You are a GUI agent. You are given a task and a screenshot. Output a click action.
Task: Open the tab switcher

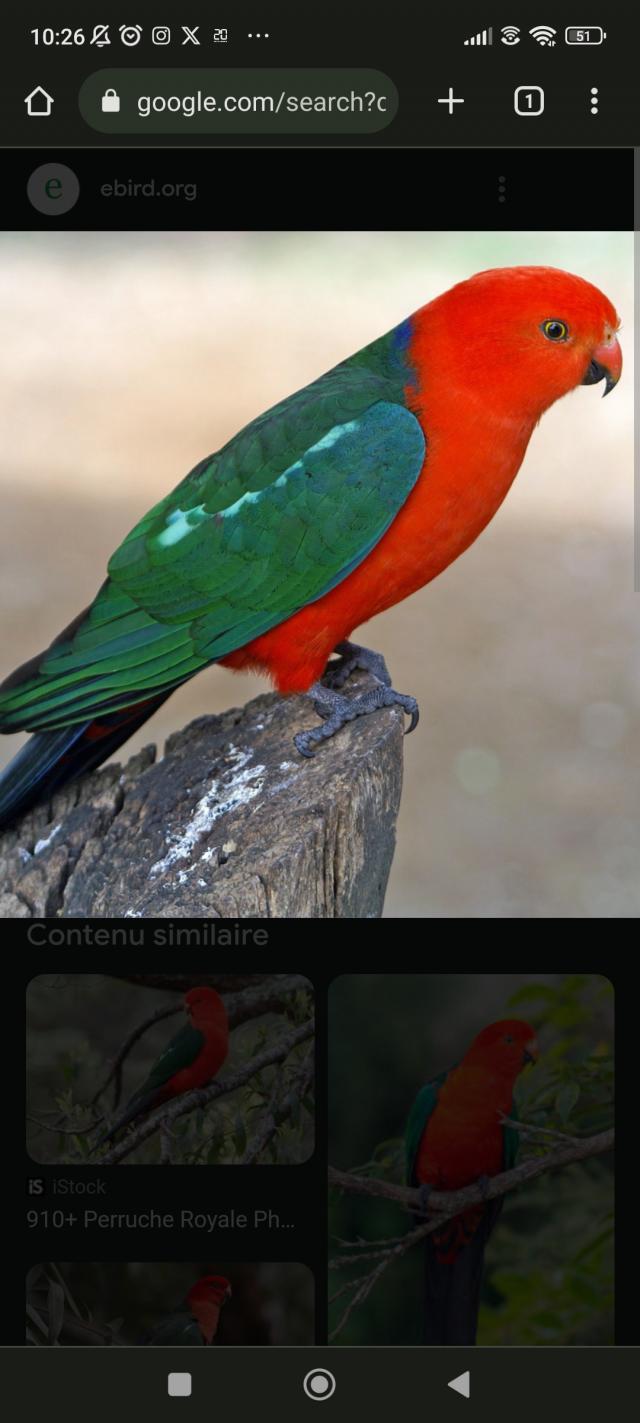(529, 101)
